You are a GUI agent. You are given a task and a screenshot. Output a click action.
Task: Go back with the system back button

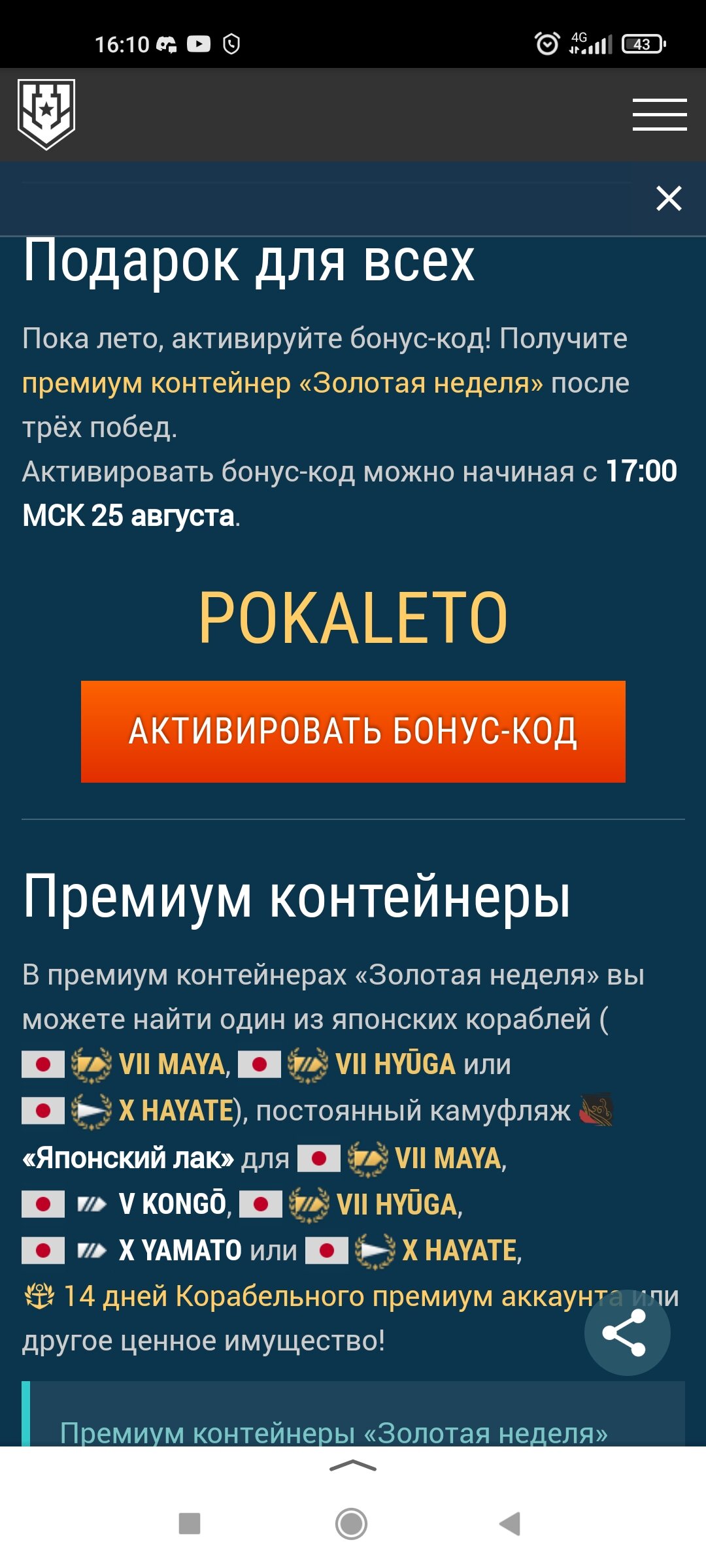[510, 1524]
